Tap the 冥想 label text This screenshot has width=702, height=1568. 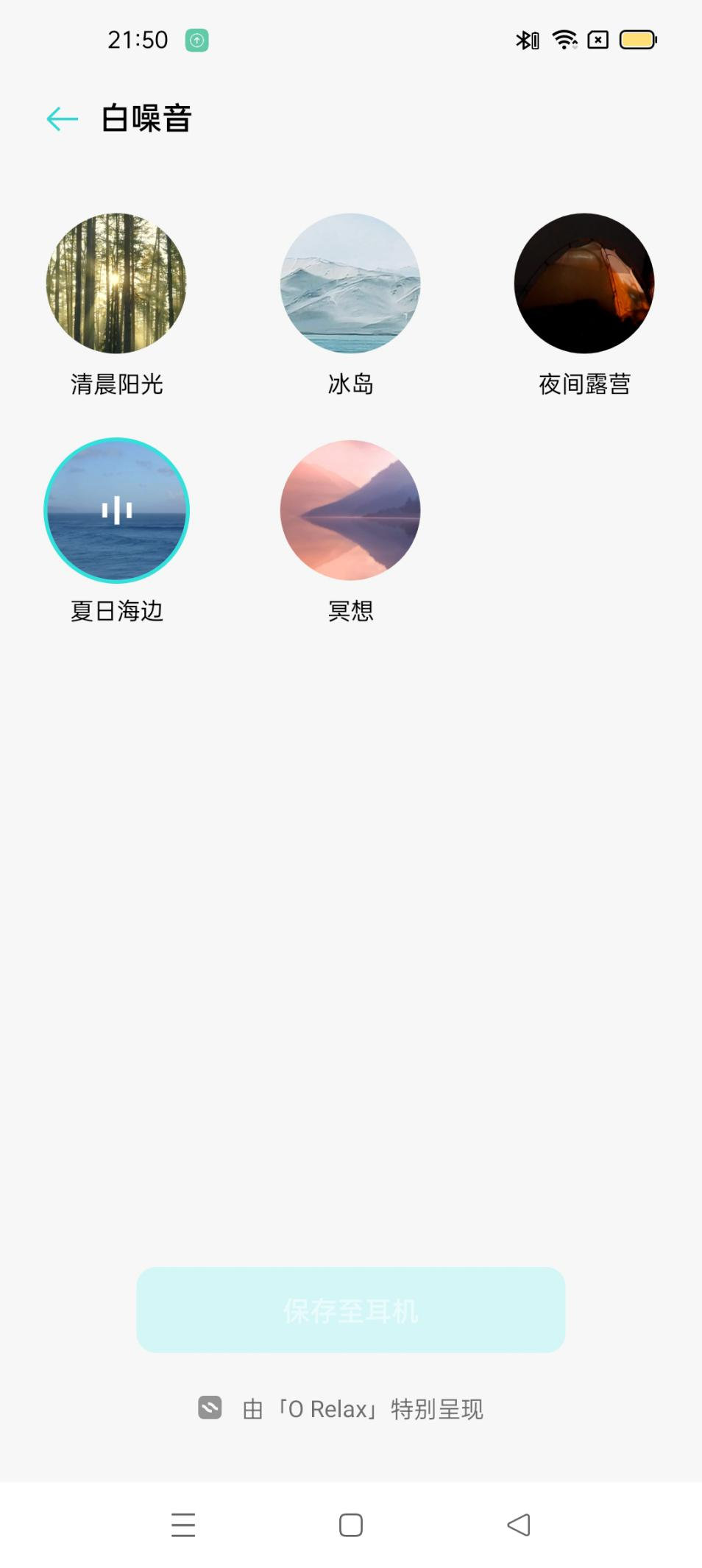(351, 610)
